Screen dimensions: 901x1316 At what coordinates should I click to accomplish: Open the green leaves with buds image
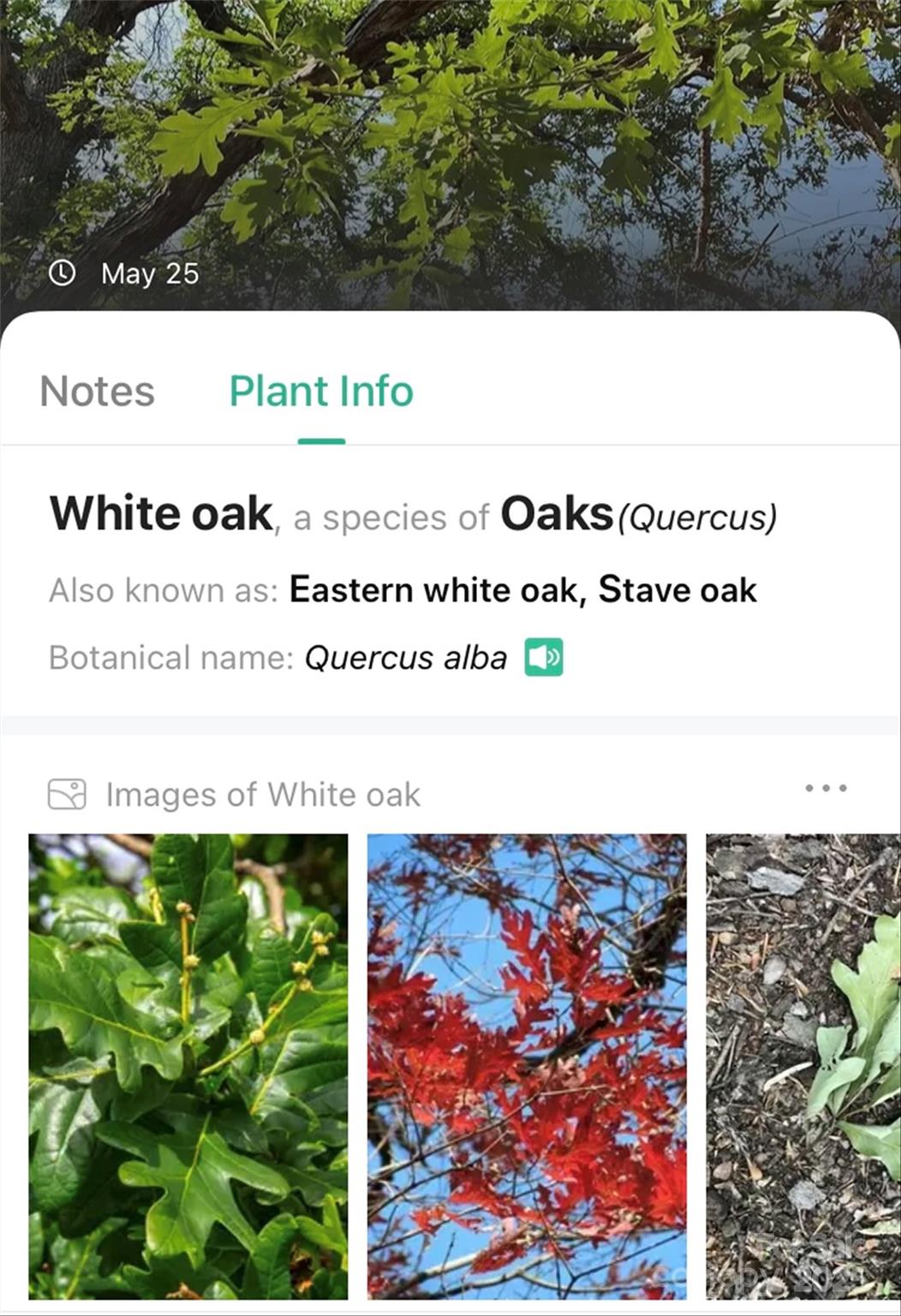point(188,1066)
